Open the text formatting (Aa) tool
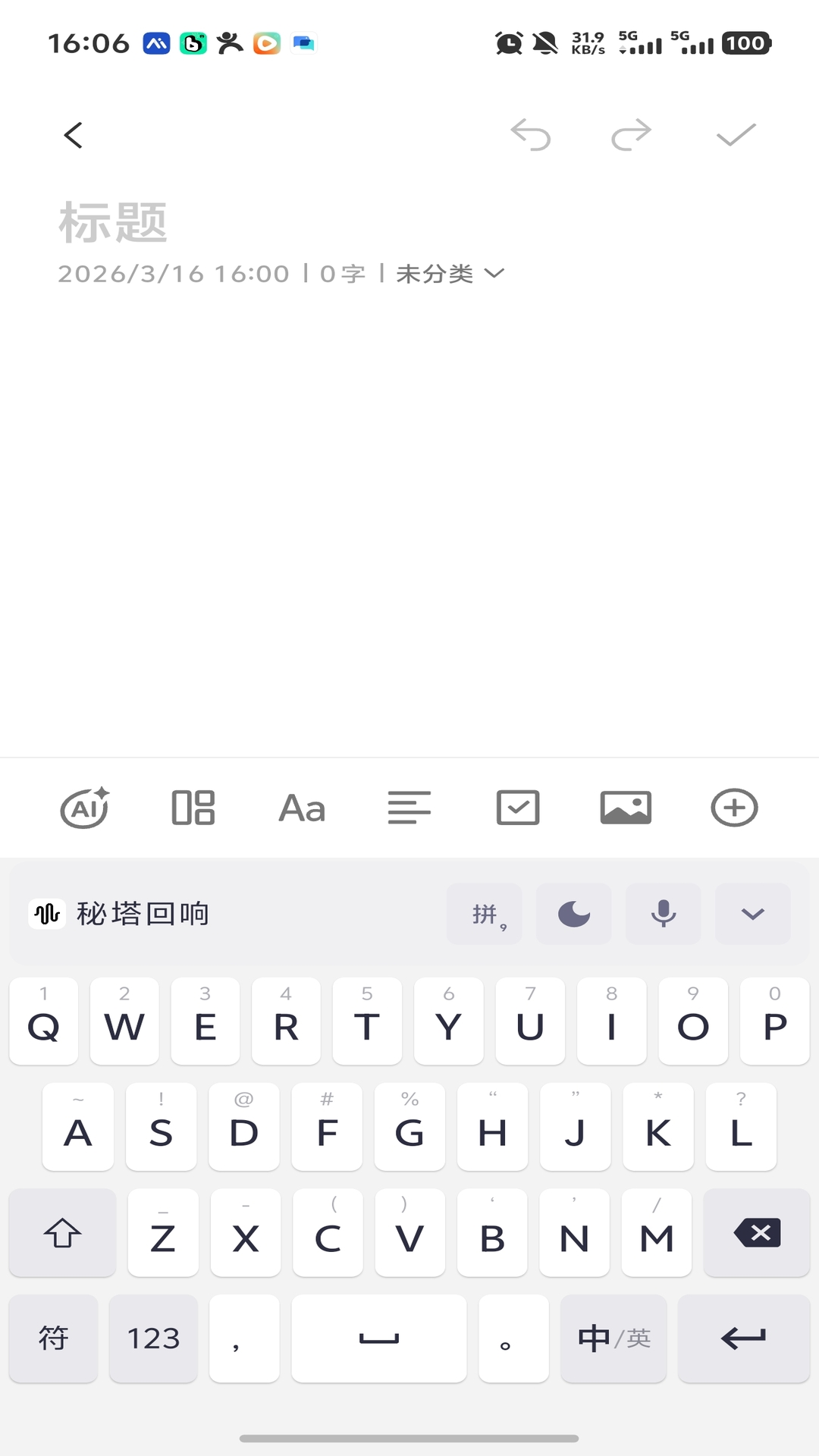The width and height of the screenshot is (819, 1456). [x=300, y=808]
